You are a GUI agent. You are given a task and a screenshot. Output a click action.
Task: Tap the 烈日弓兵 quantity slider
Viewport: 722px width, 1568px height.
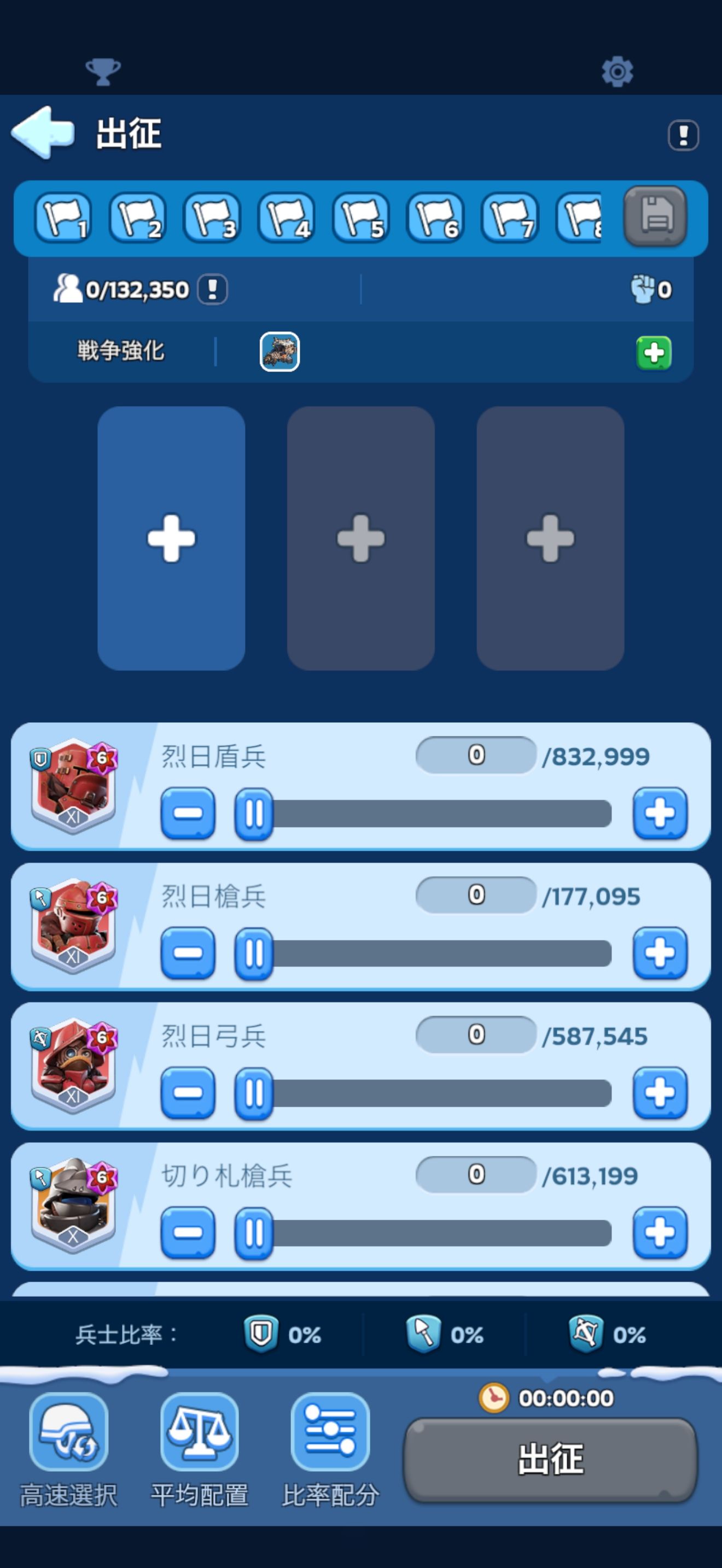426,1093
